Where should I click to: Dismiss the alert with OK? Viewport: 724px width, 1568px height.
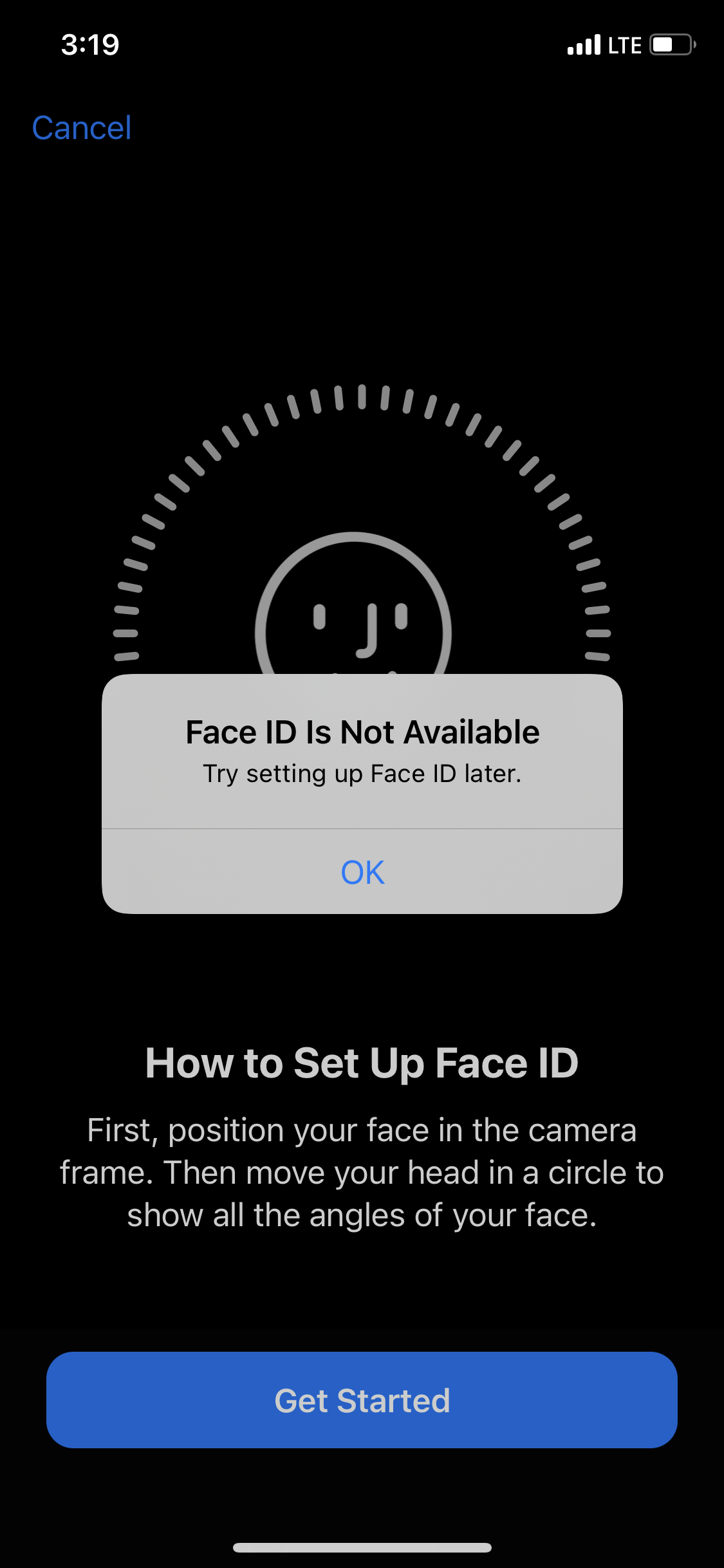[x=362, y=872]
